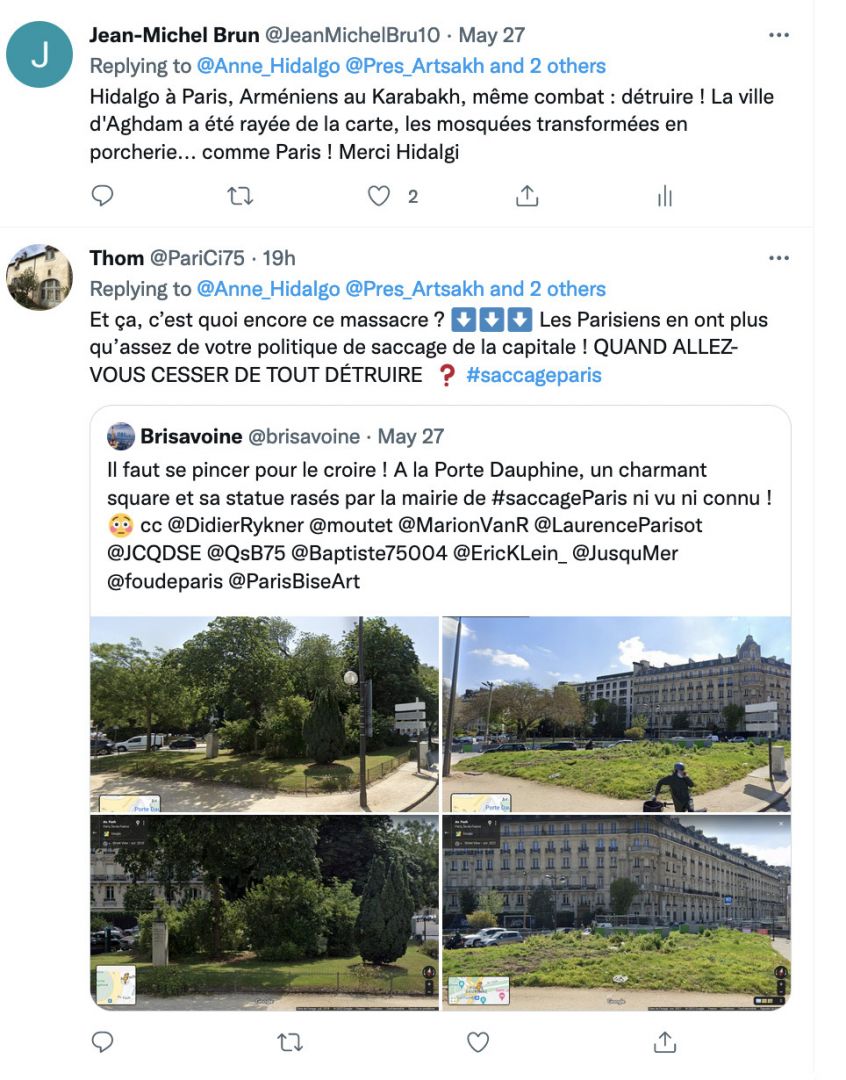Reply to Jean-Michel Brun's tweet
Screen dimensions: 846x1080
(102, 197)
